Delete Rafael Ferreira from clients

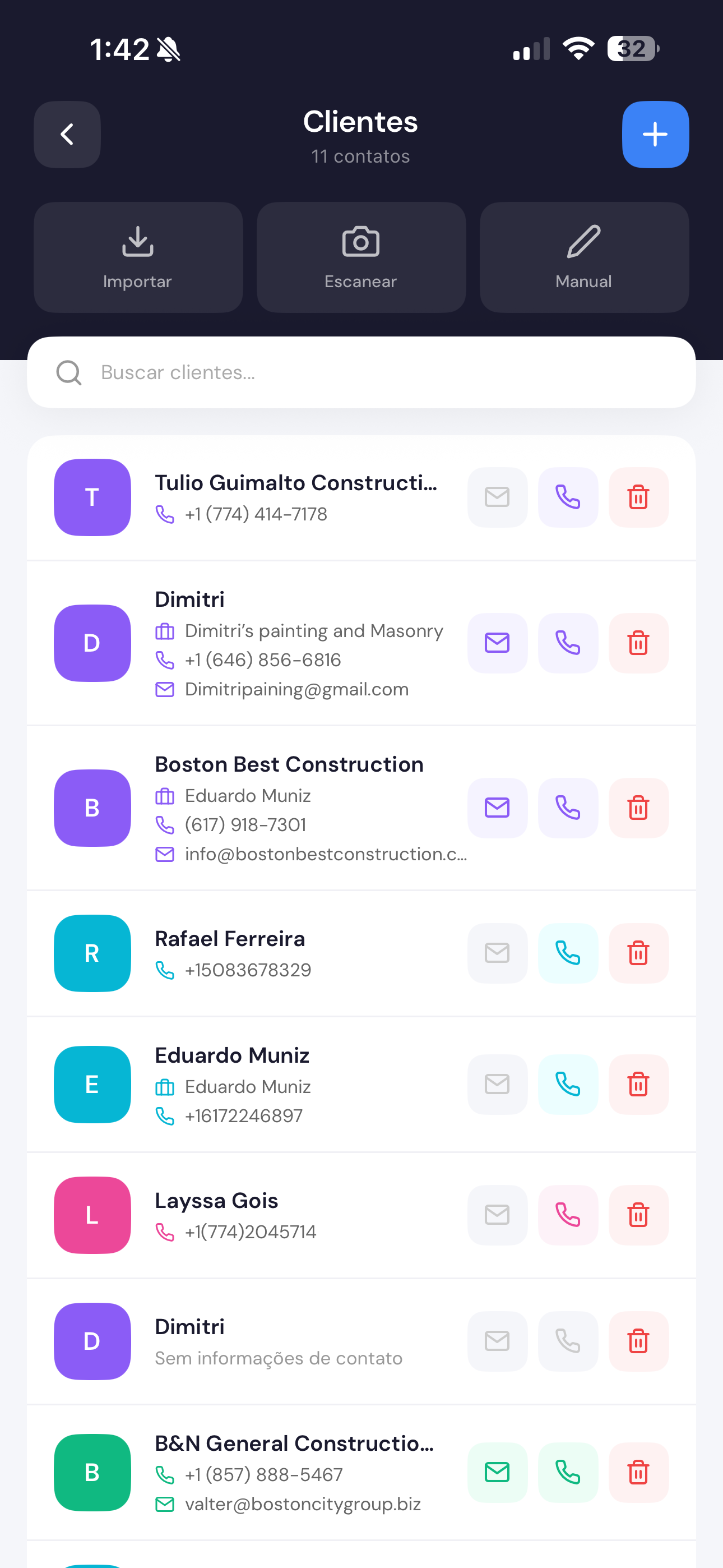[x=638, y=953]
